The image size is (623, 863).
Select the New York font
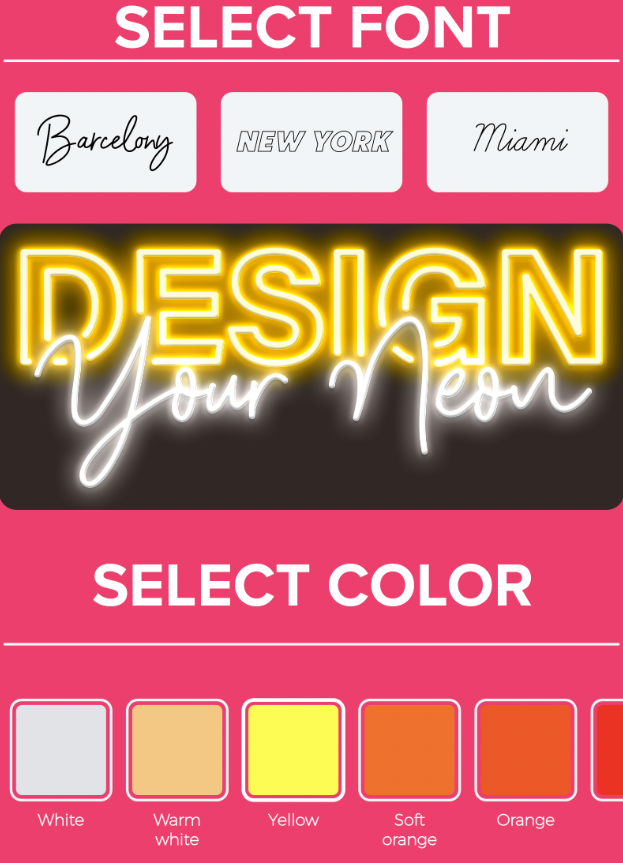coord(311,142)
